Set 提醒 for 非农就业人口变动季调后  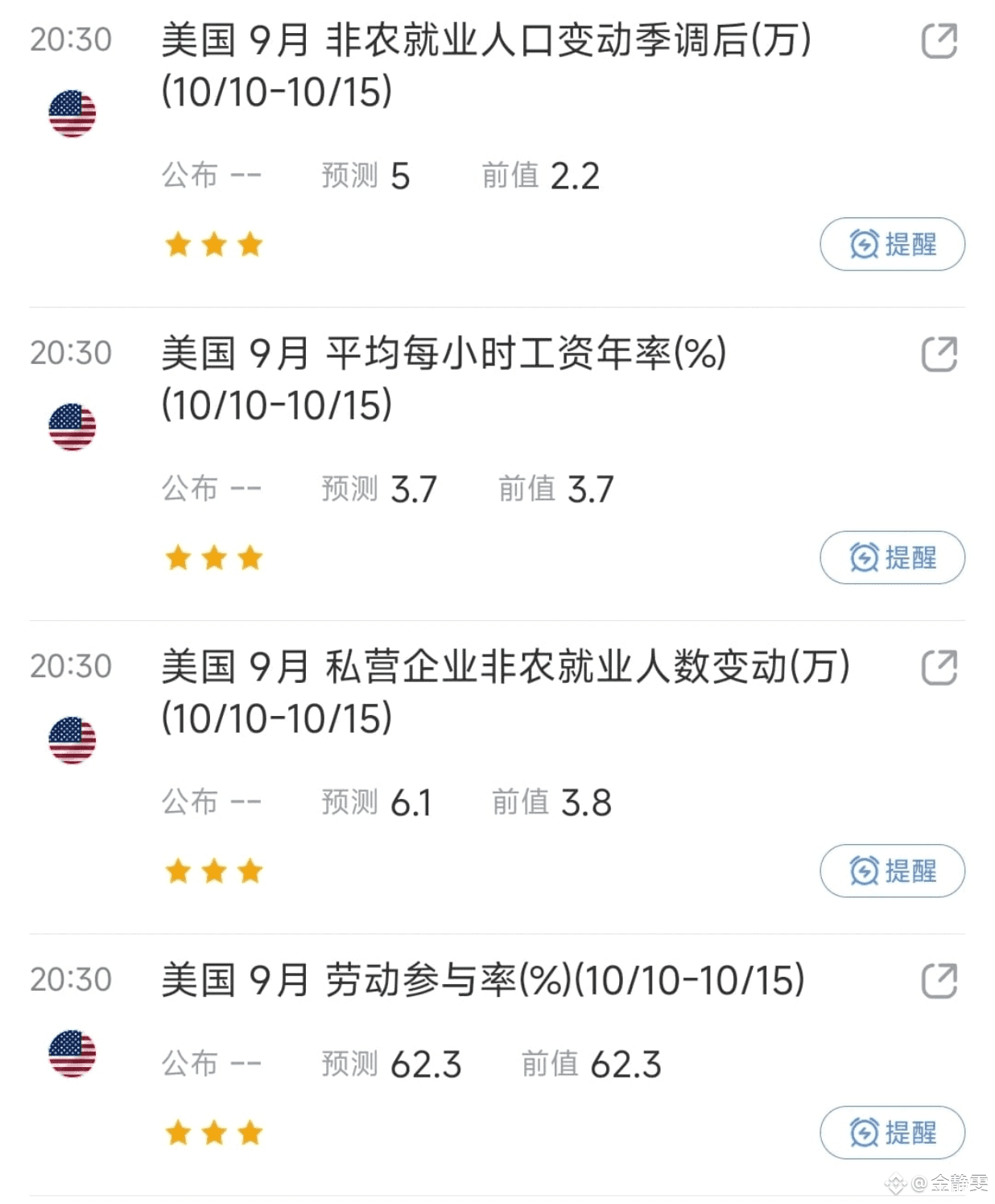point(892,244)
